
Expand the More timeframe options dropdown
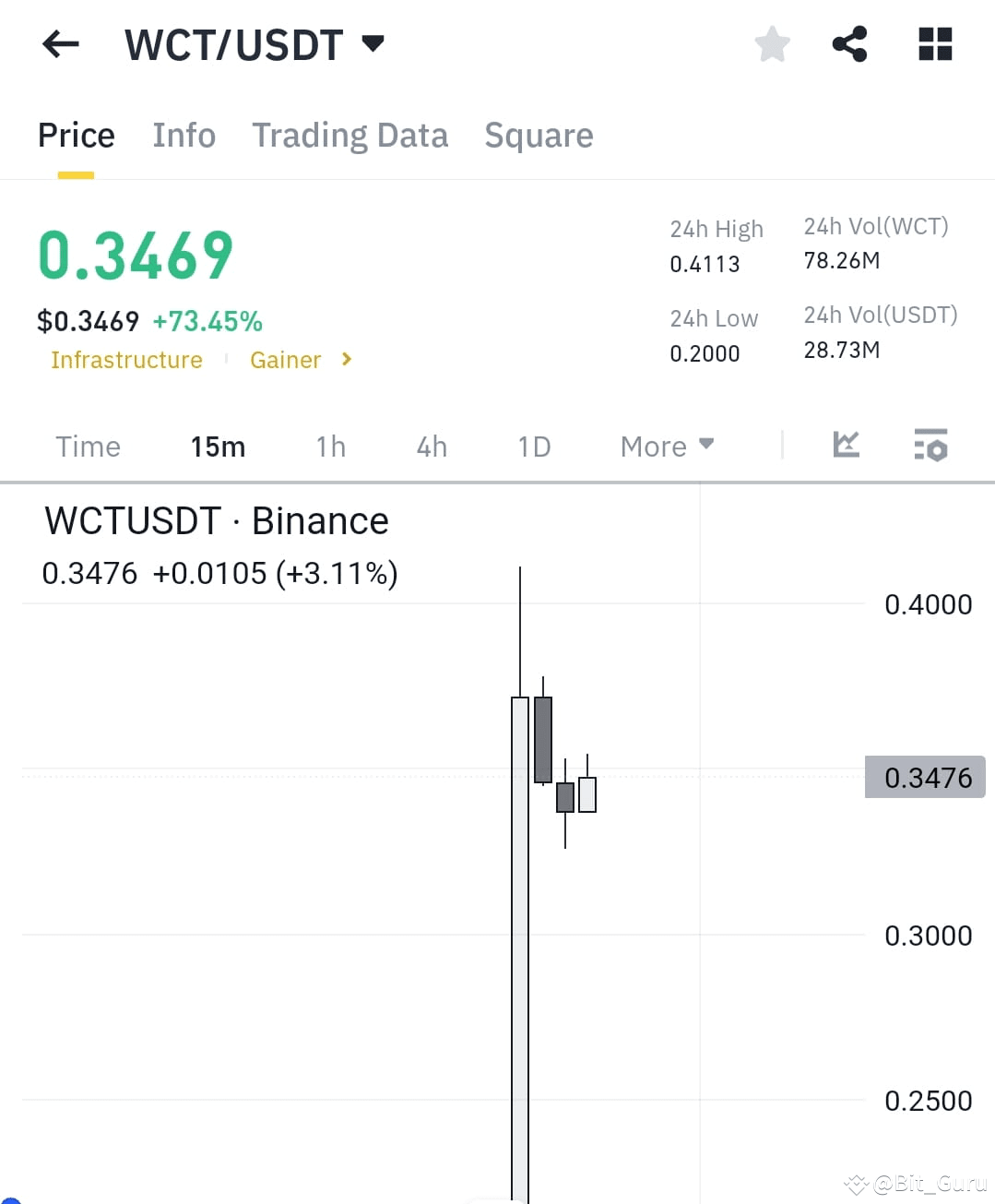coord(666,446)
